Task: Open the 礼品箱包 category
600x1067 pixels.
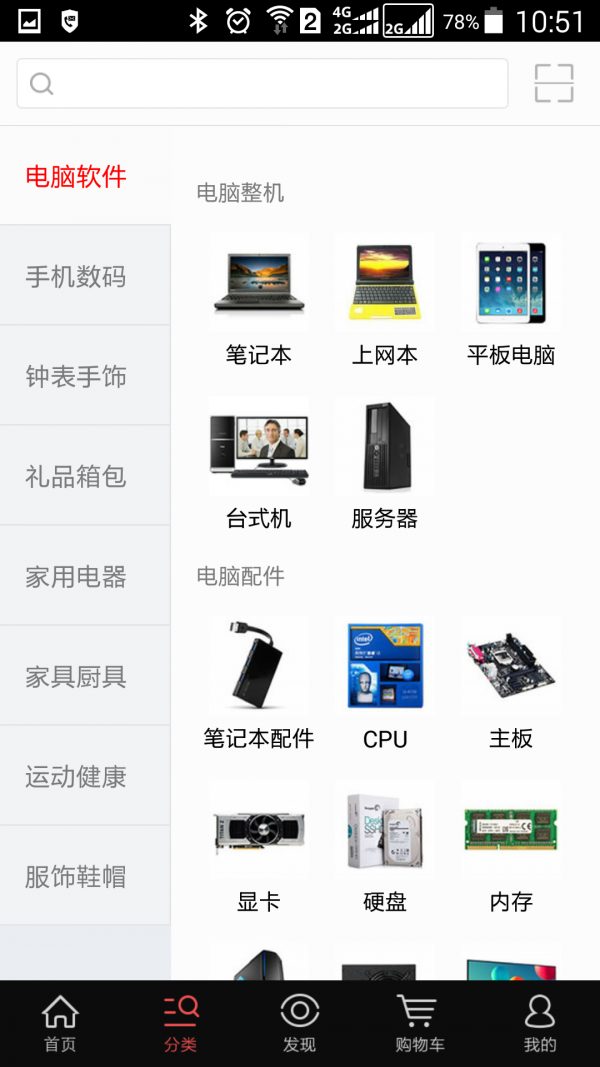Action: click(x=76, y=476)
